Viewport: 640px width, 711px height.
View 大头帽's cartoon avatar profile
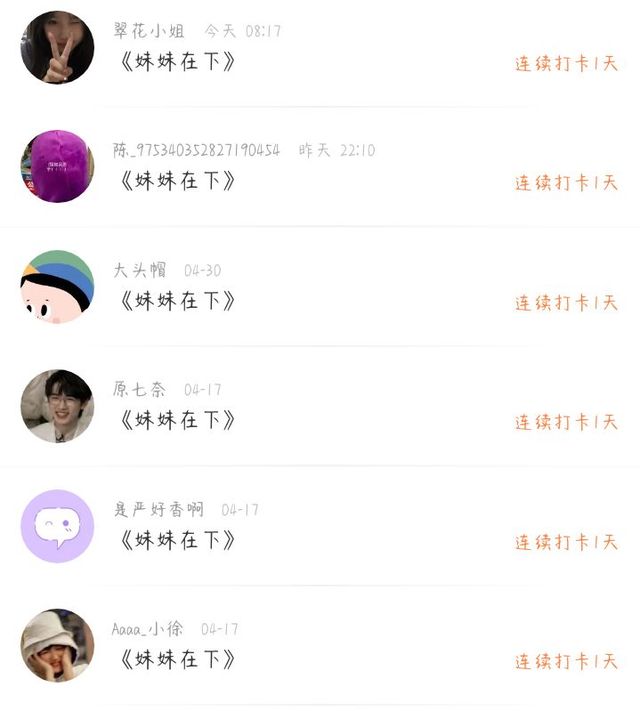click(x=57, y=287)
